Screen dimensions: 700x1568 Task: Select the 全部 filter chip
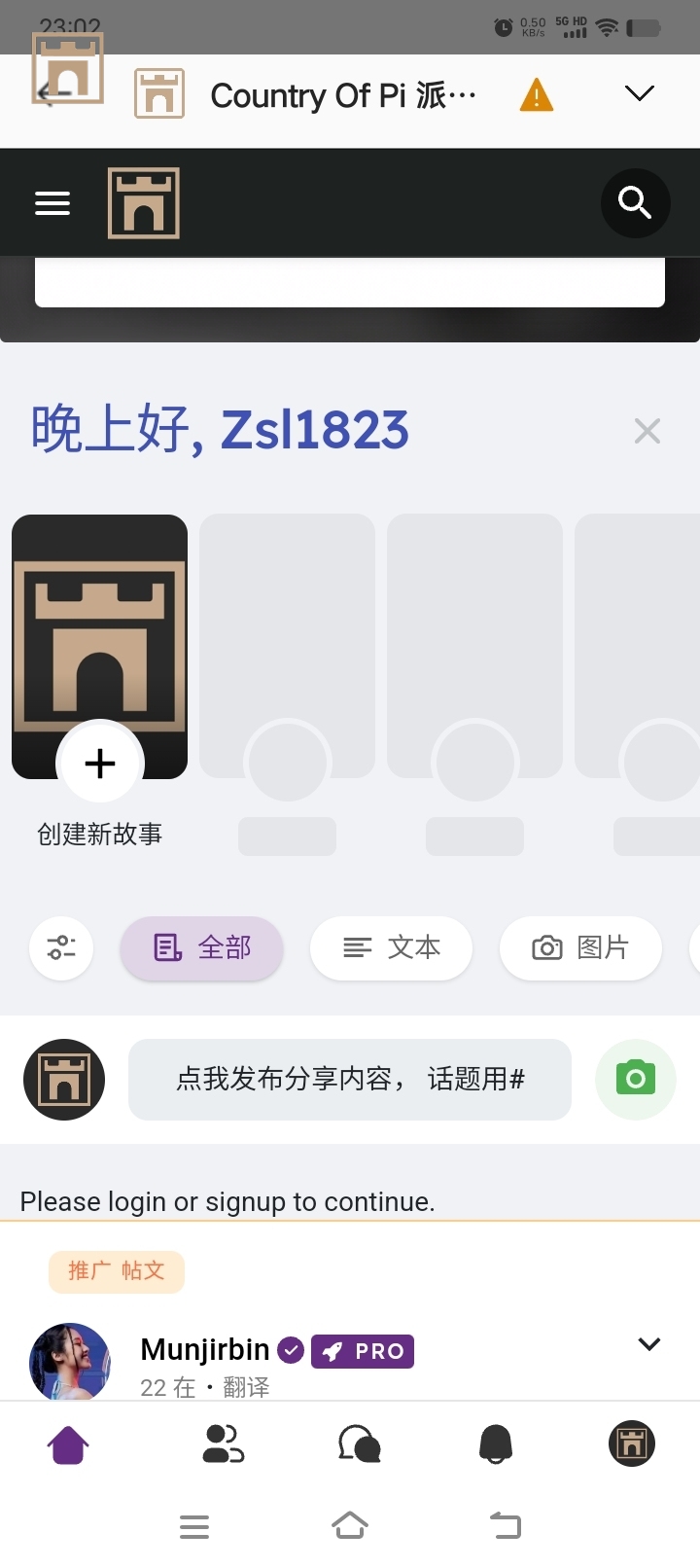(x=202, y=947)
